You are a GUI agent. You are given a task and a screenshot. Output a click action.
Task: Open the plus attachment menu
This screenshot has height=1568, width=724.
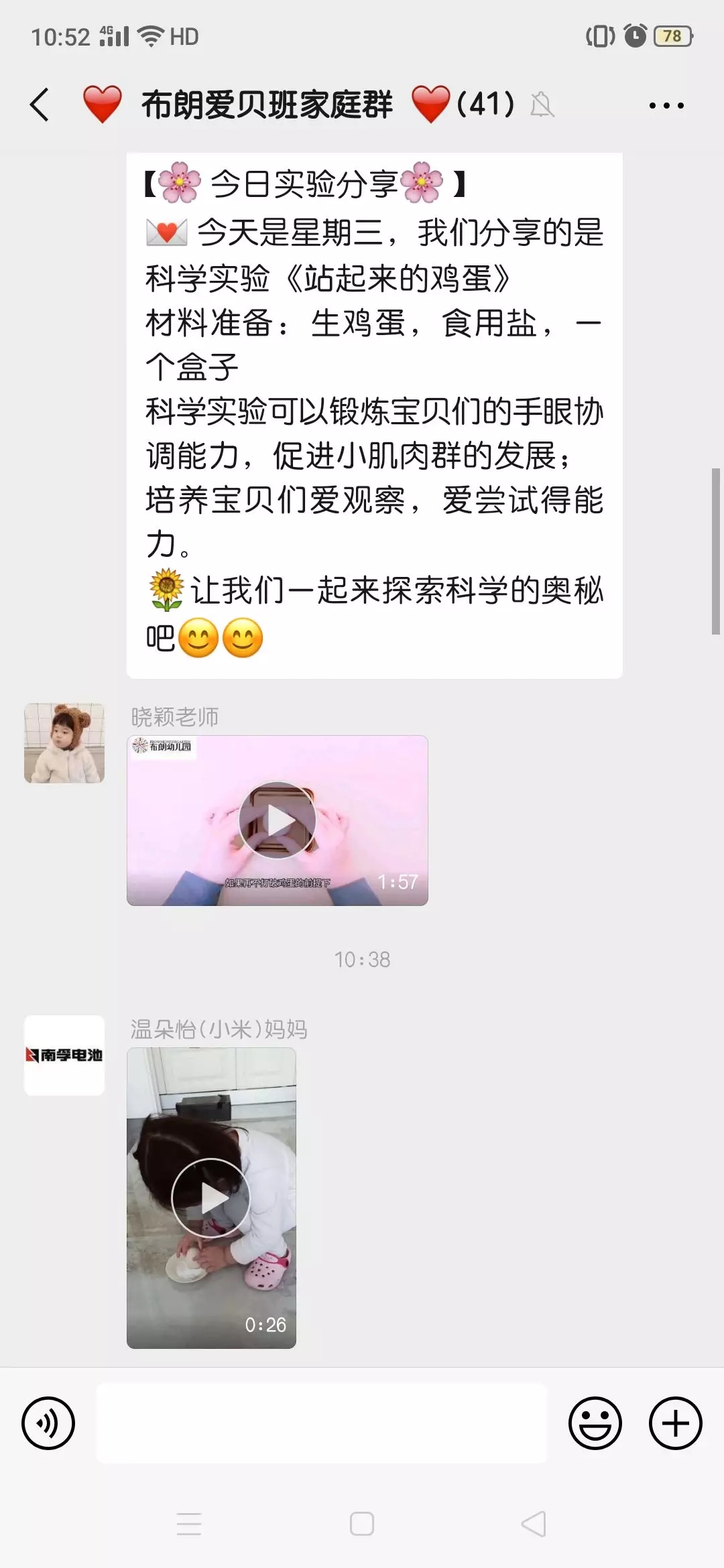675,1423
